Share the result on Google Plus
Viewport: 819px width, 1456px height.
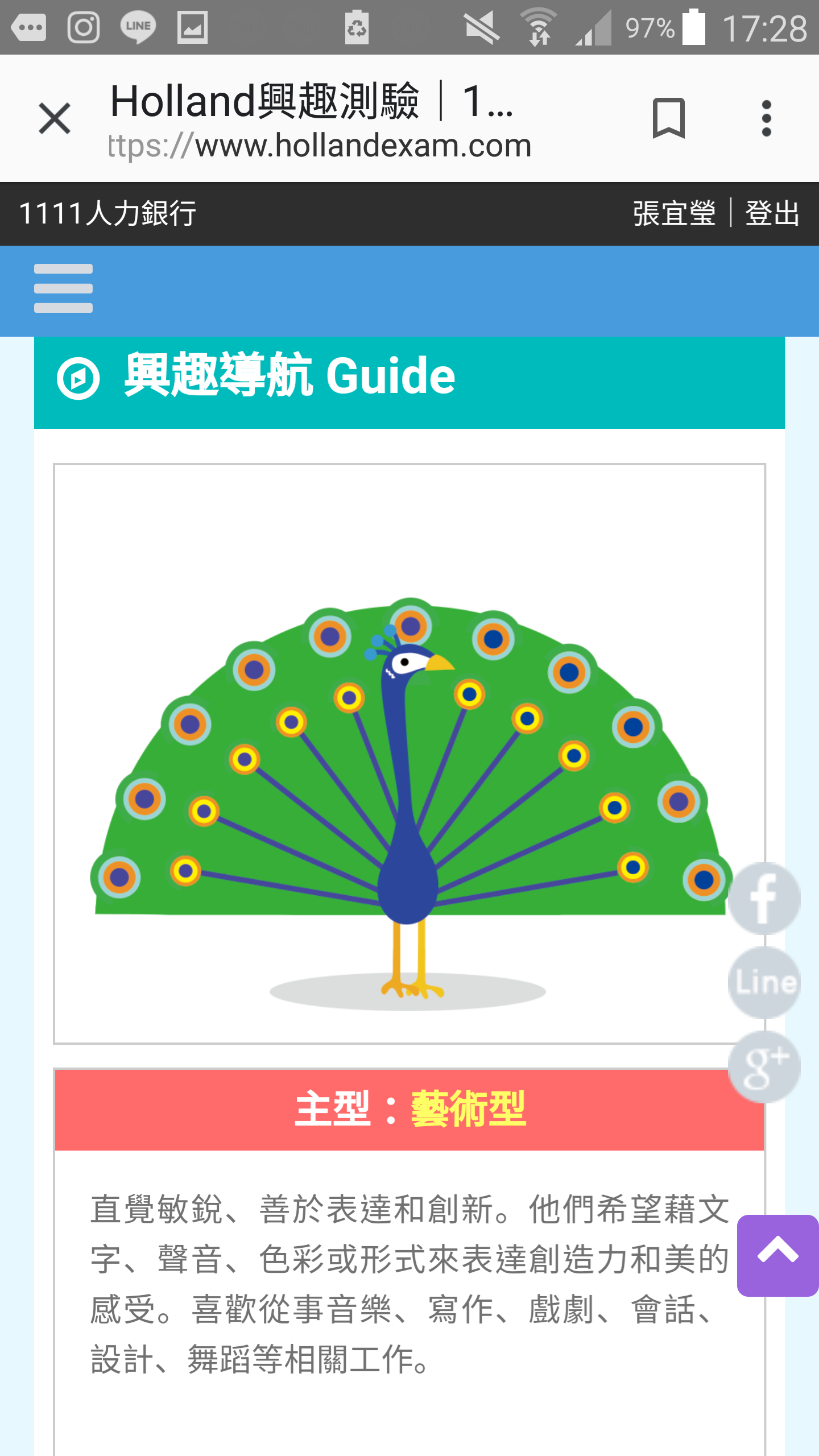click(764, 1067)
